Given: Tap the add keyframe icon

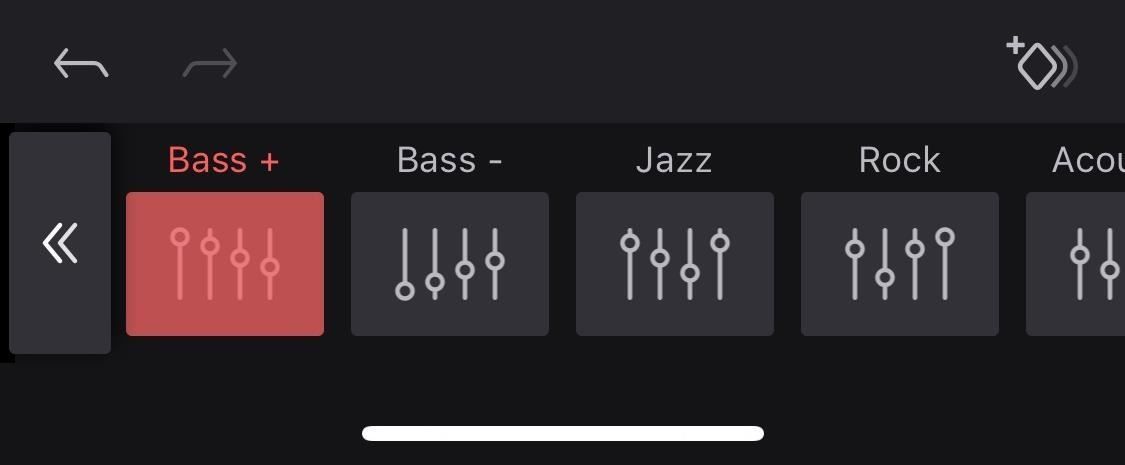Looking at the screenshot, I should [x=1041, y=64].
